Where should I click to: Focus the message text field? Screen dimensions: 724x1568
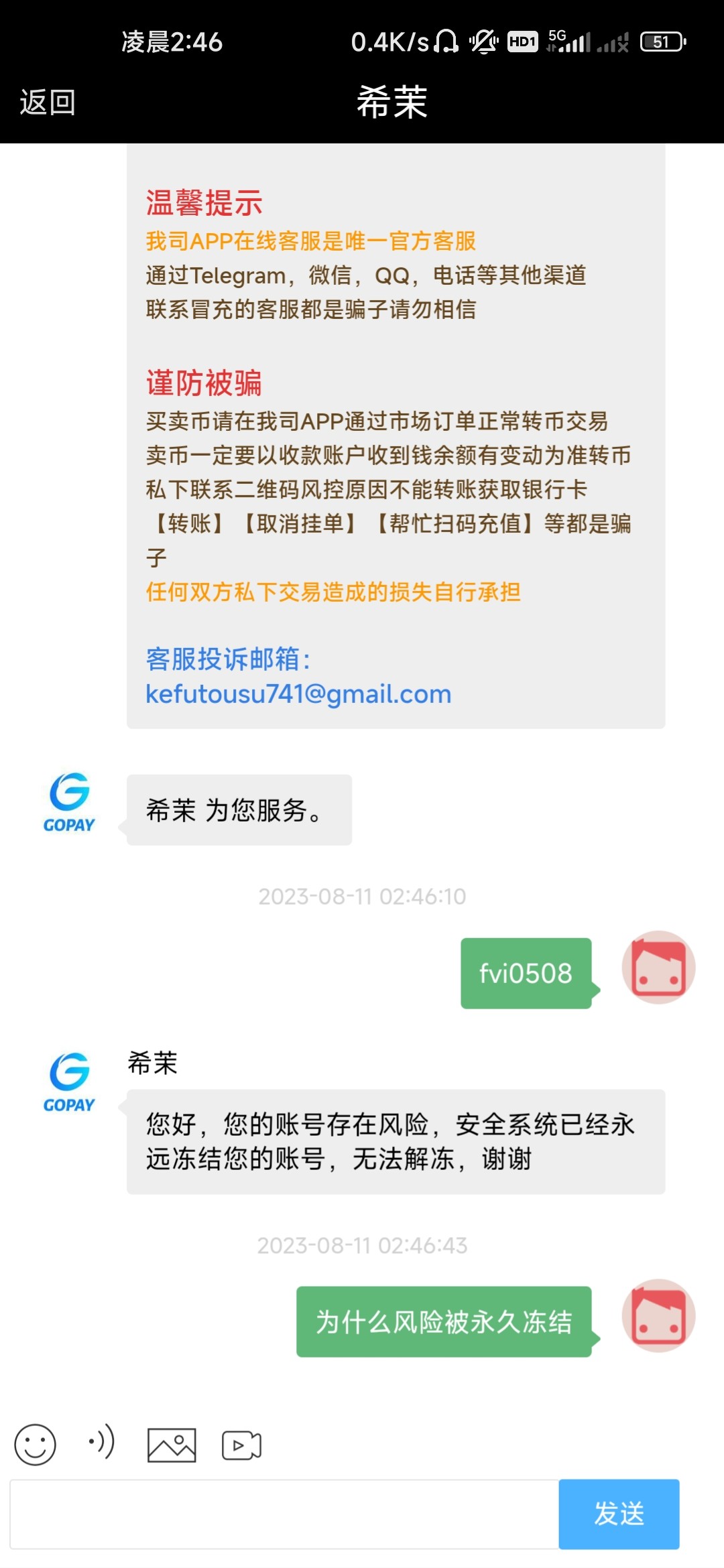pos(284,1514)
